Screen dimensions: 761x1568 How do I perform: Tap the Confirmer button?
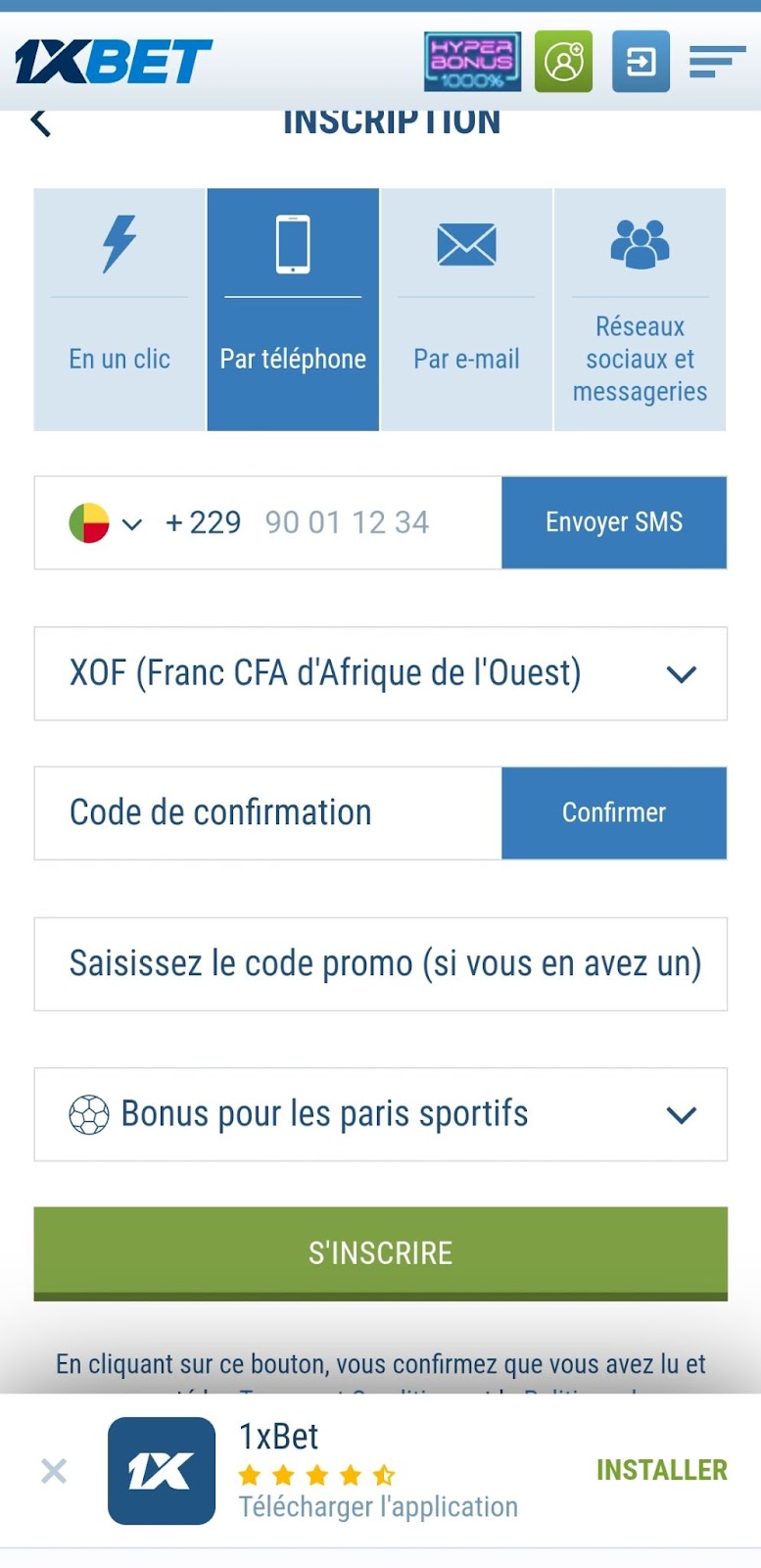[x=614, y=813]
